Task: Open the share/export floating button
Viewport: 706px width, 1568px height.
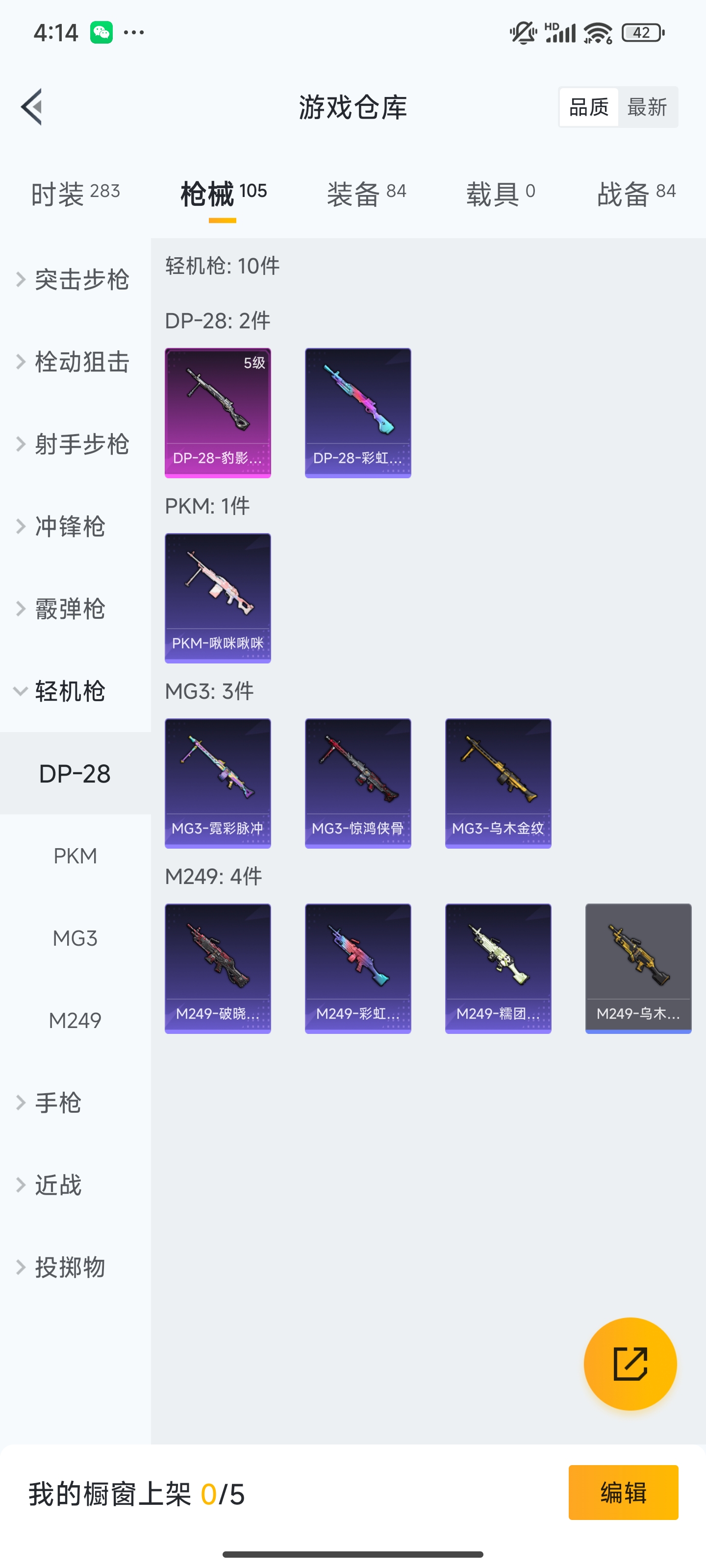Action: [631, 1364]
